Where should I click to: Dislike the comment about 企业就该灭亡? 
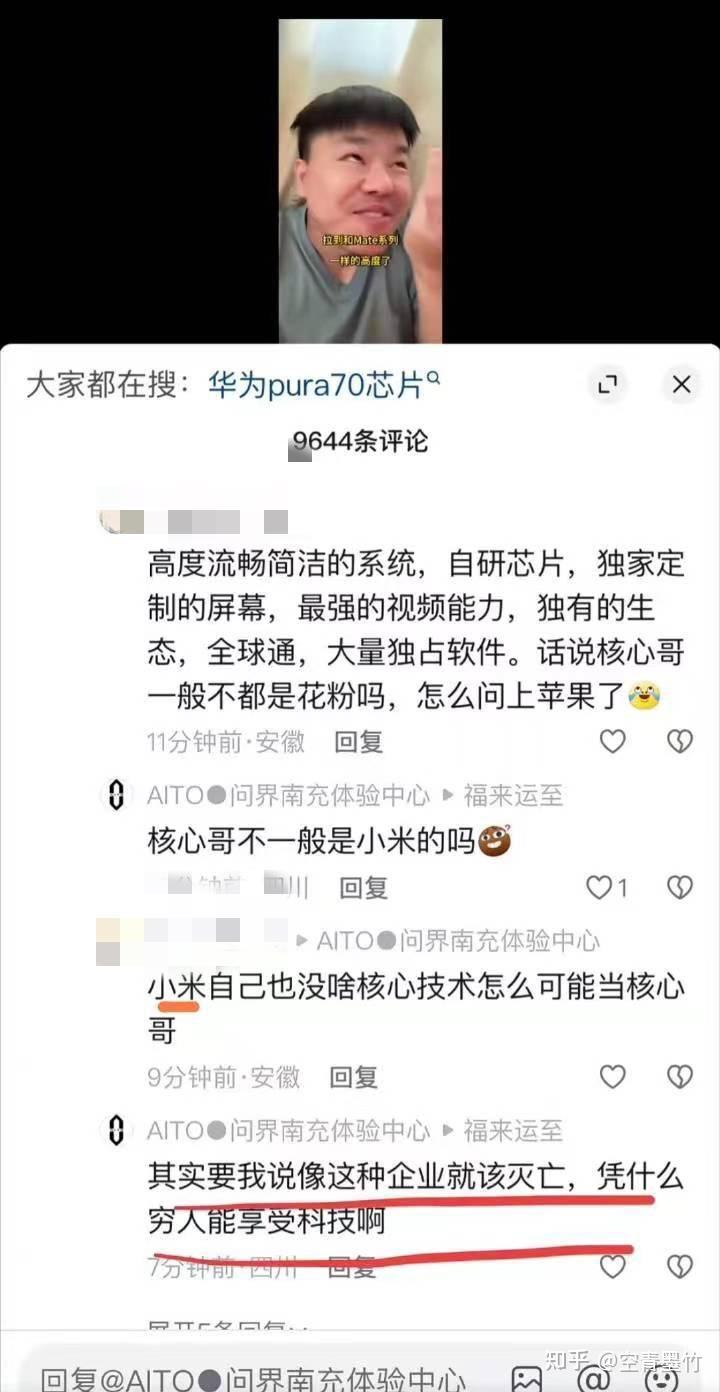pos(680,1267)
